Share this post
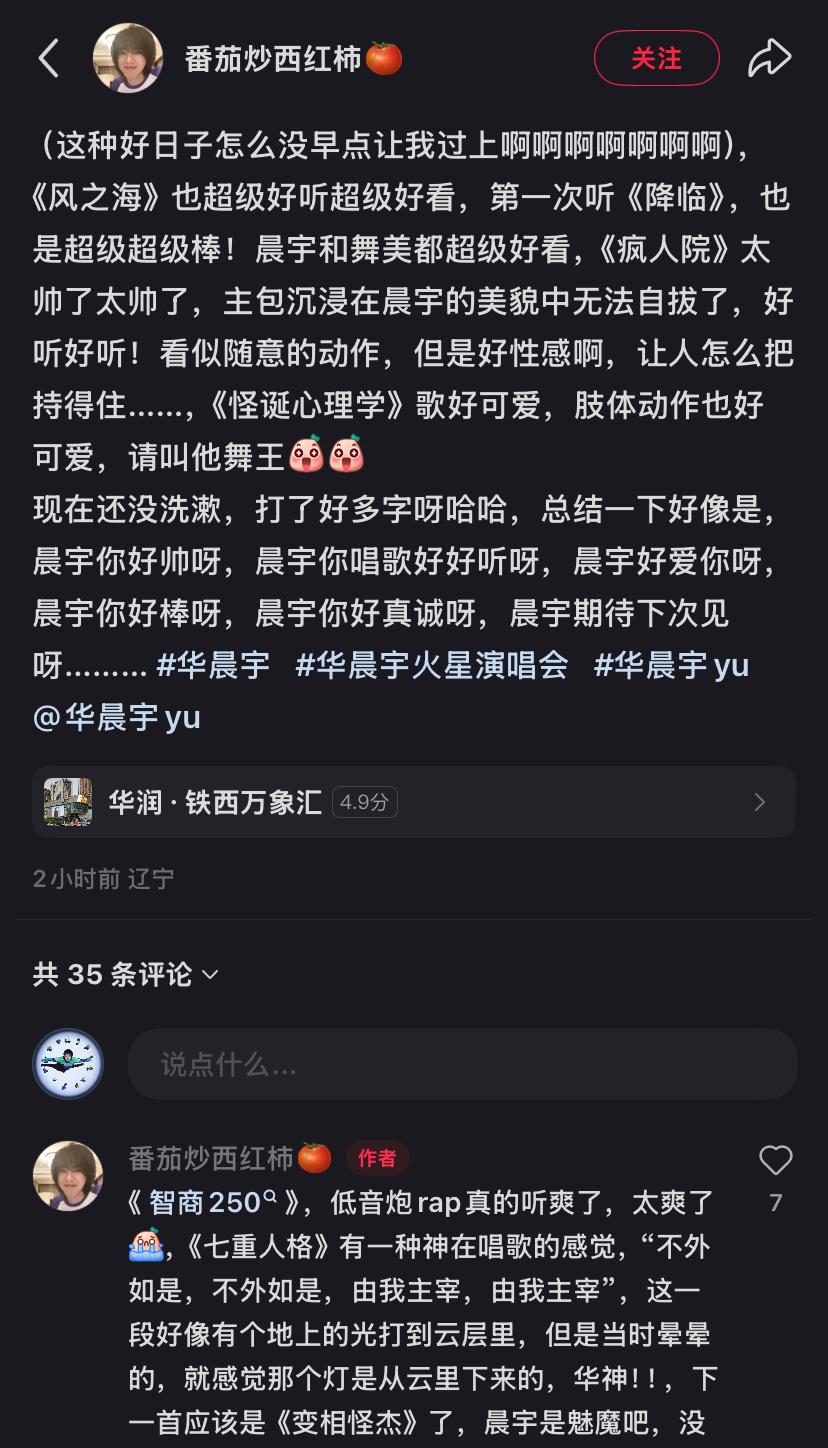The height and width of the screenshot is (1448, 828). point(769,59)
